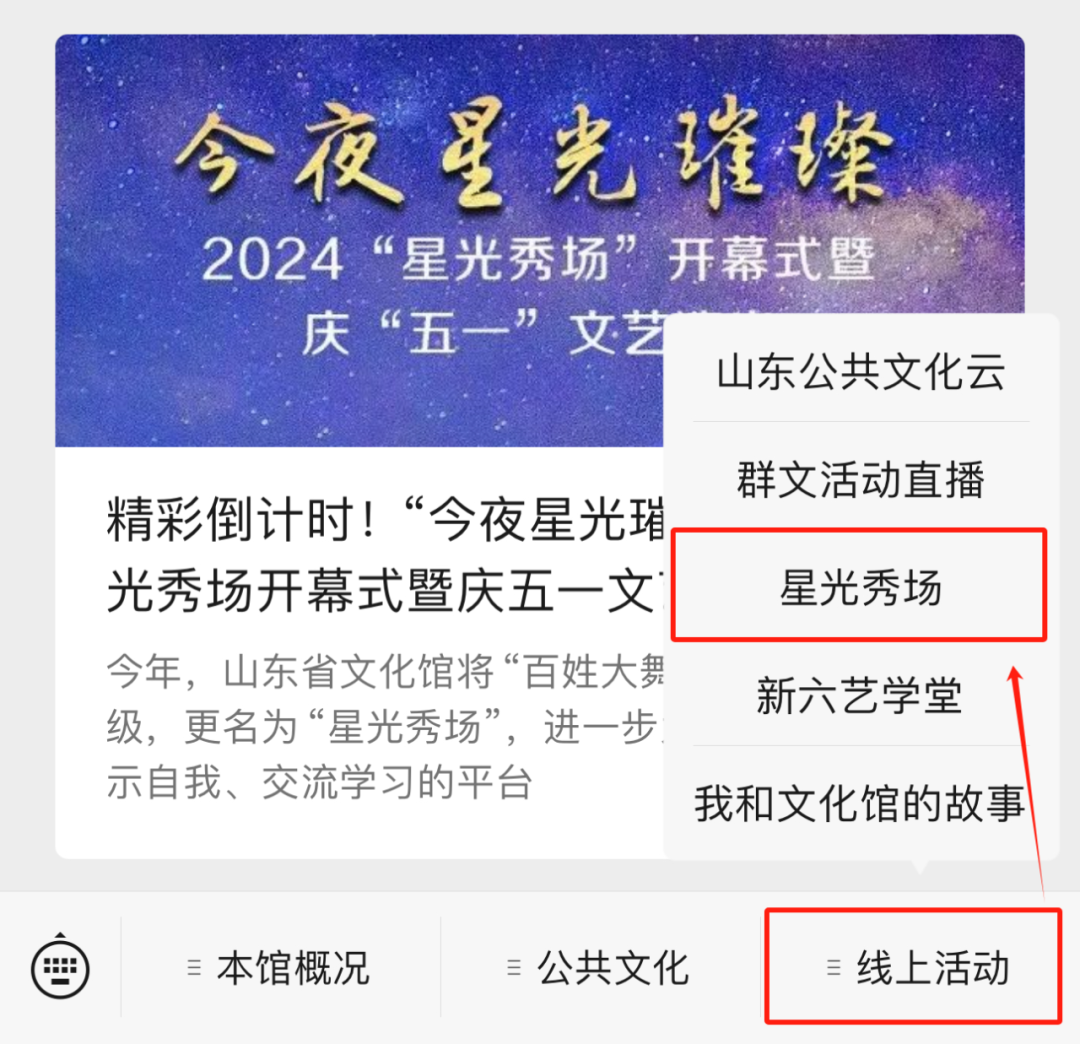Switch to keyboard input mode
The width and height of the screenshot is (1080, 1044).
[x=60, y=967]
